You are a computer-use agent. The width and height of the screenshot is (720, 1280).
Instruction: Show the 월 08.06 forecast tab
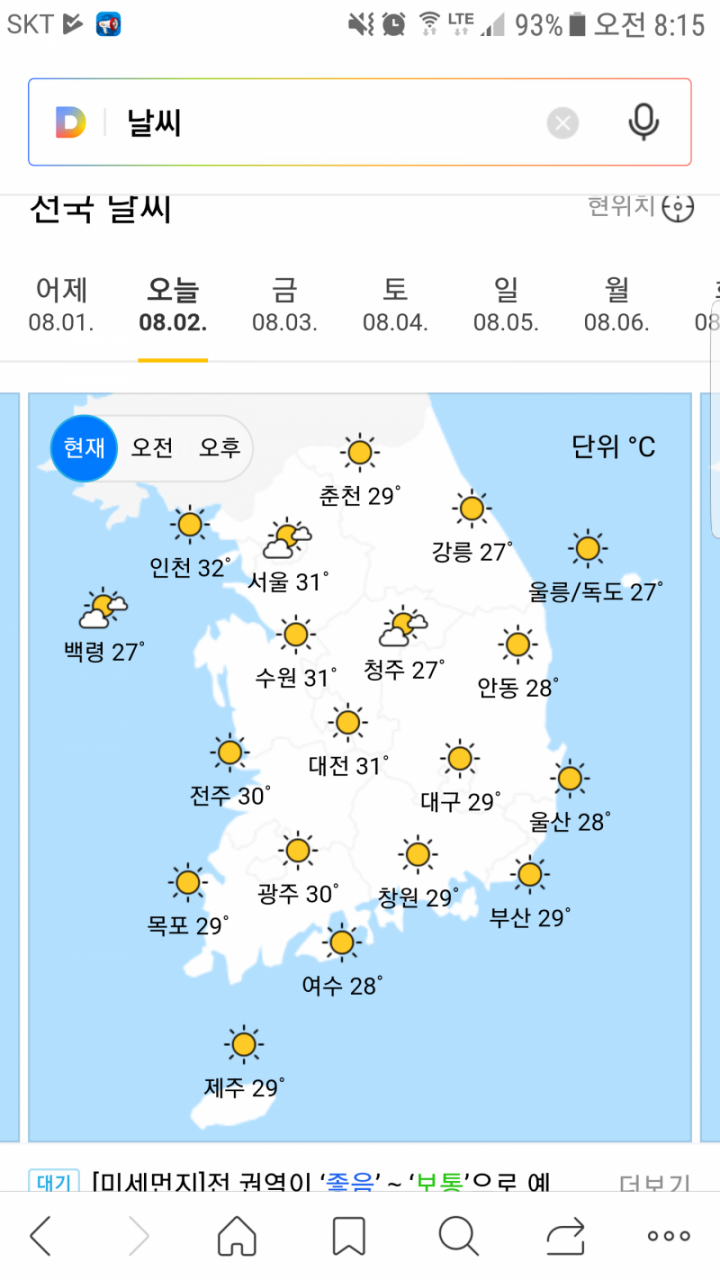click(x=617, y=305)
